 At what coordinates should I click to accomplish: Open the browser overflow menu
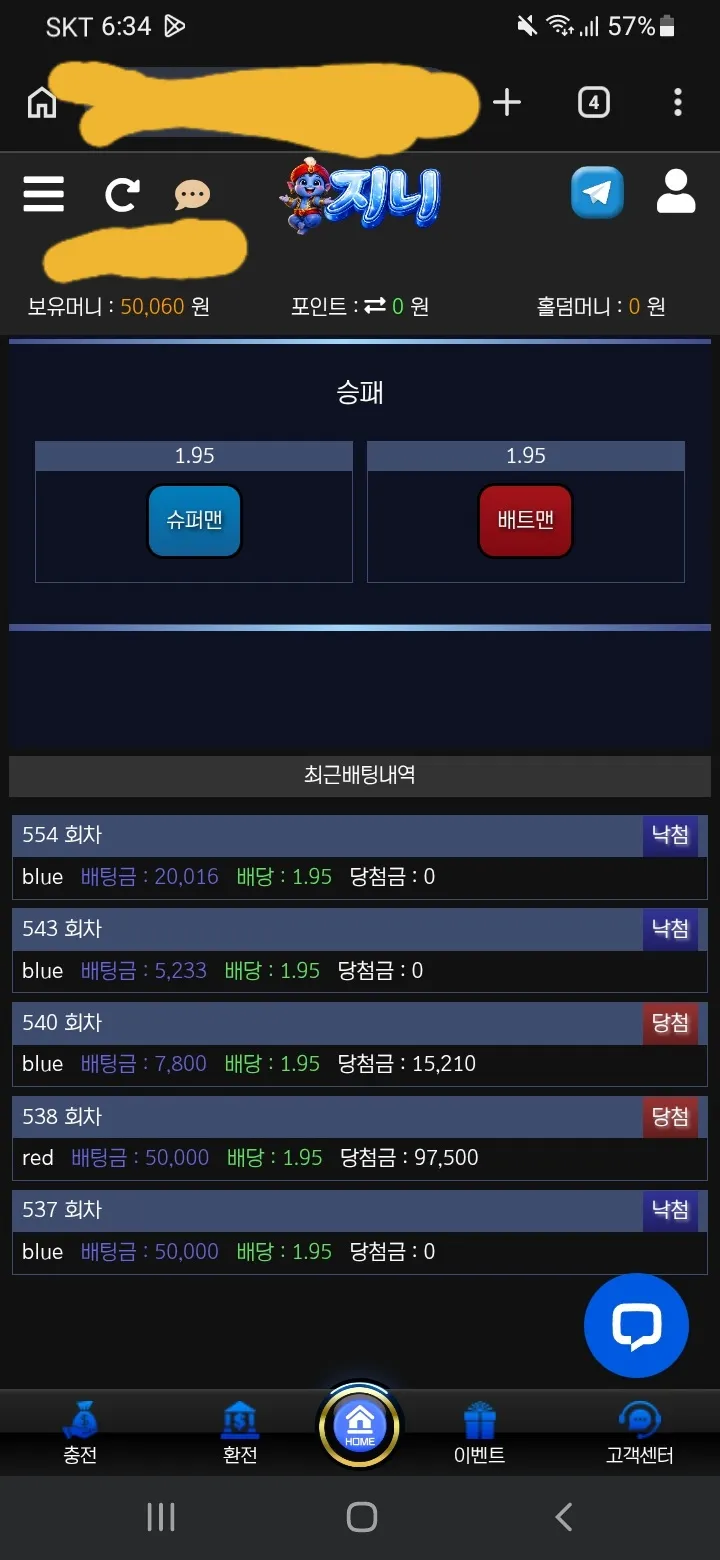pyautogui.click(x=678, y=102)
